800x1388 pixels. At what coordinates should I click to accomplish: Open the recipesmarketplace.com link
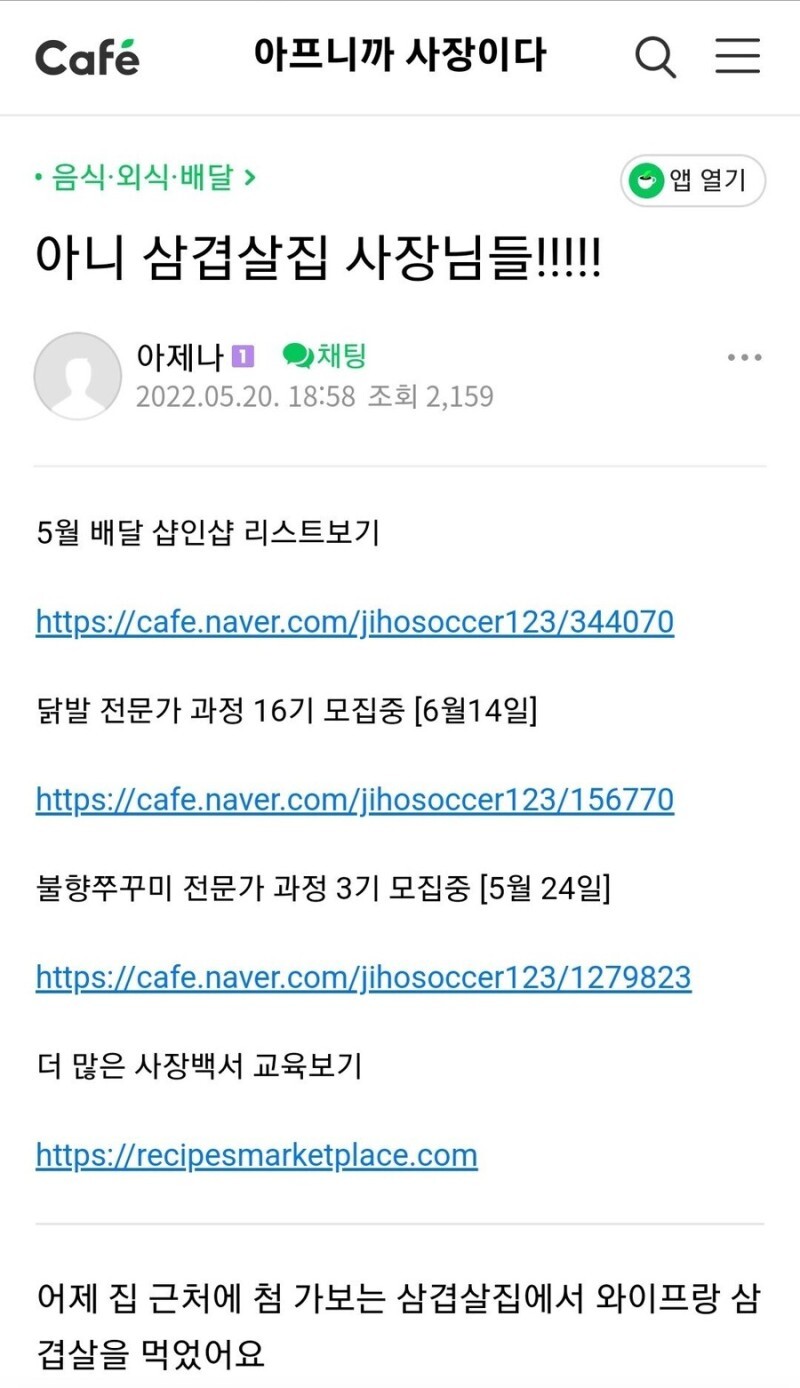tap(254, 1155)
